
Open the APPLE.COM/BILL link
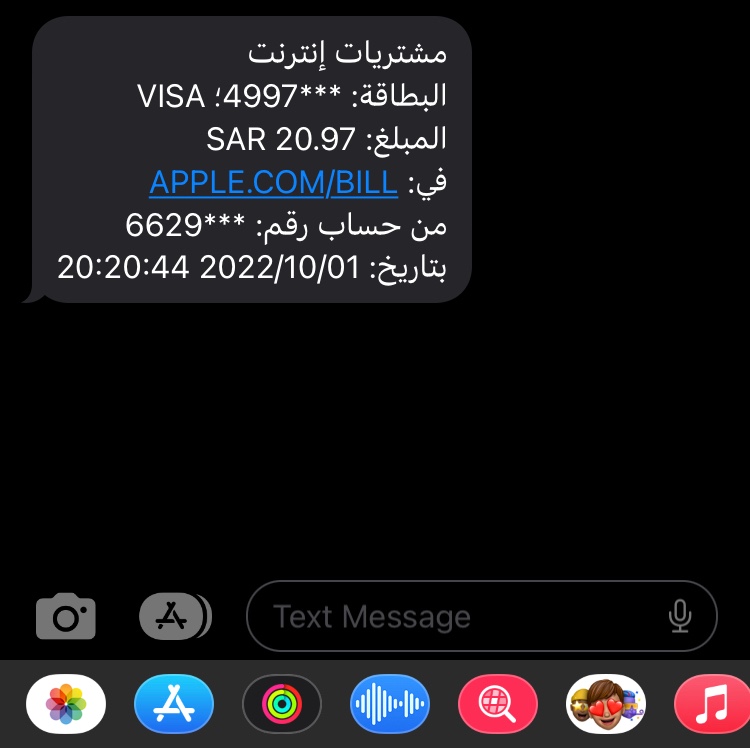(x=273, y=182)
